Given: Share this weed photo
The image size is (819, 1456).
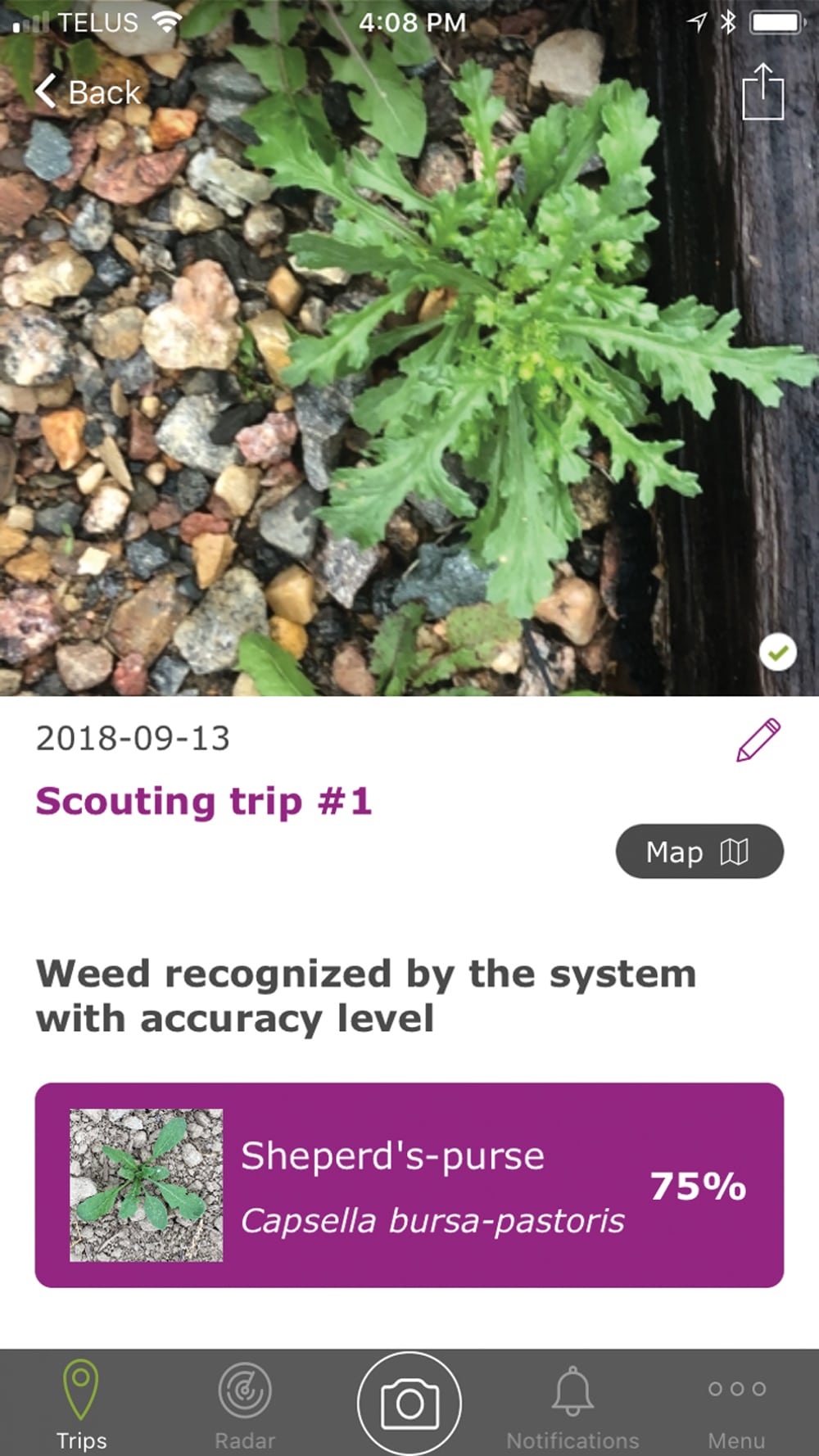Looking at the screenshot, I should pyautogui.click(x=762, y=92).
